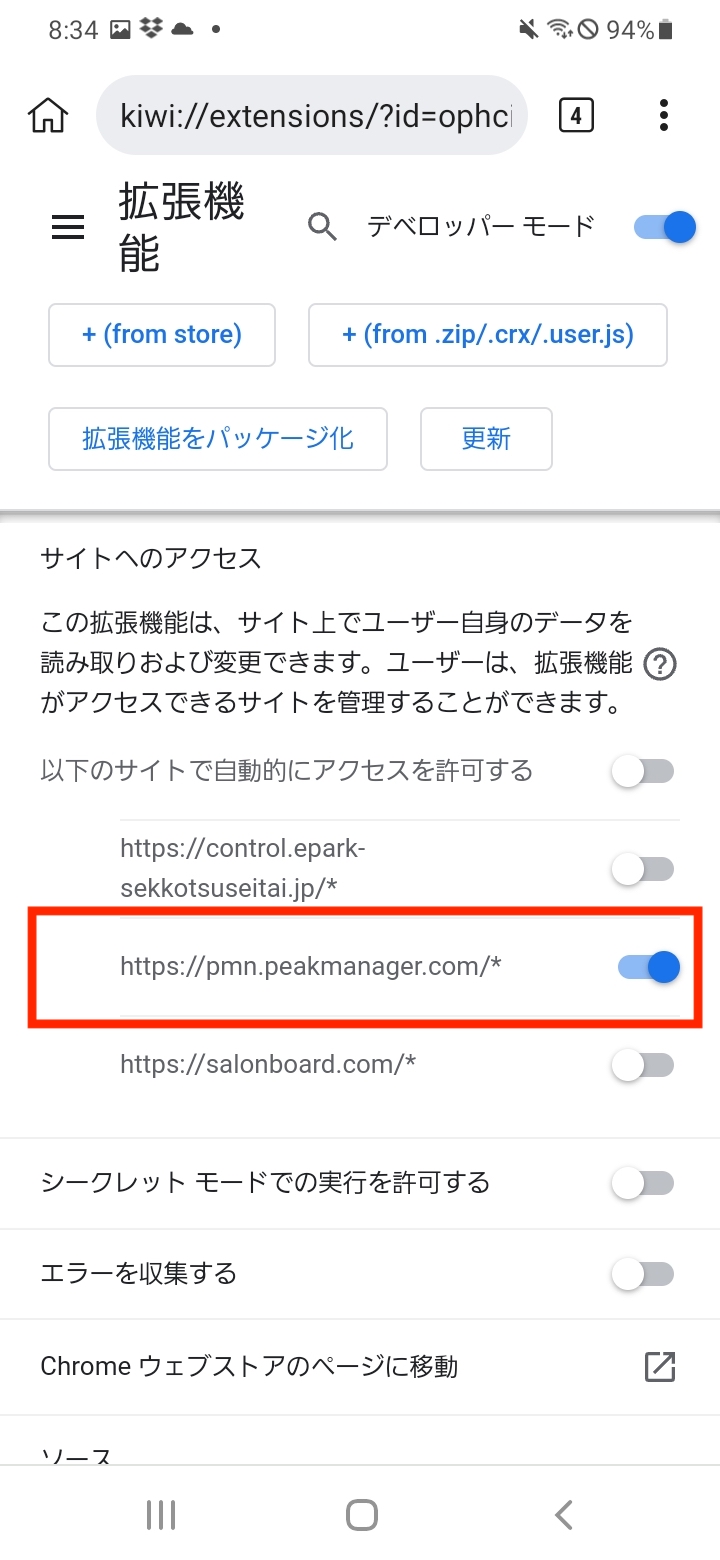
Task: Enable access for control.epark-sekkotsuseitai.jp
Action: pyautogui.click(x=643, y=869)
